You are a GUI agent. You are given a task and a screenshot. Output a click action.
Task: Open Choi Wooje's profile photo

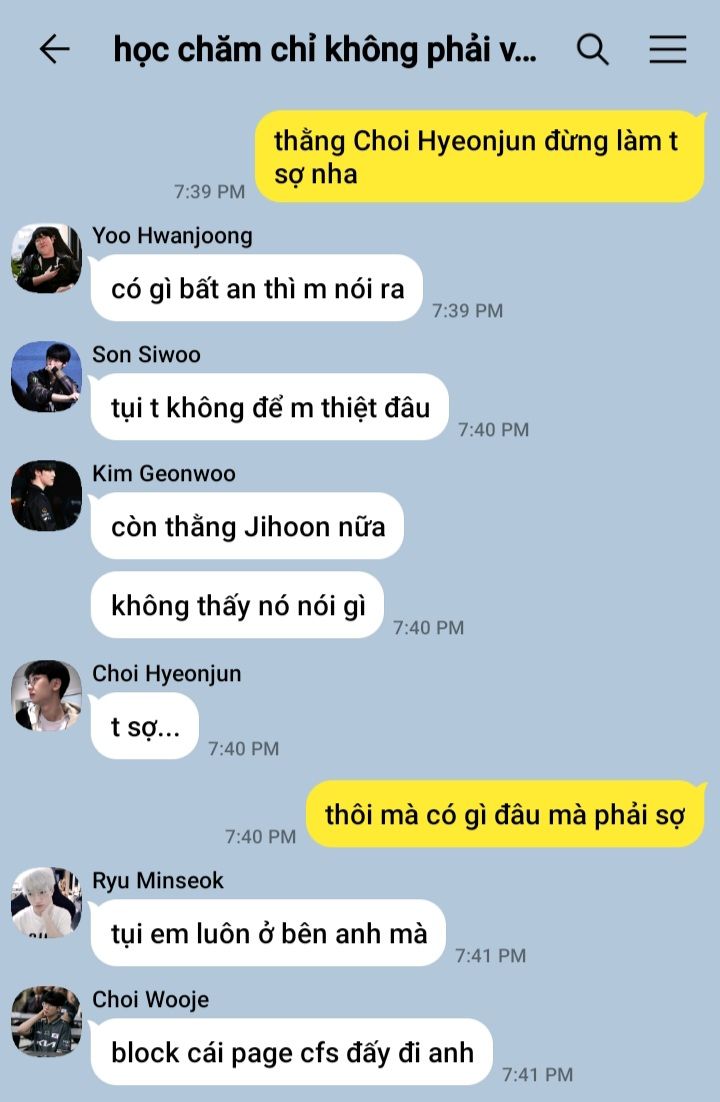click(x=46, y=1021)
